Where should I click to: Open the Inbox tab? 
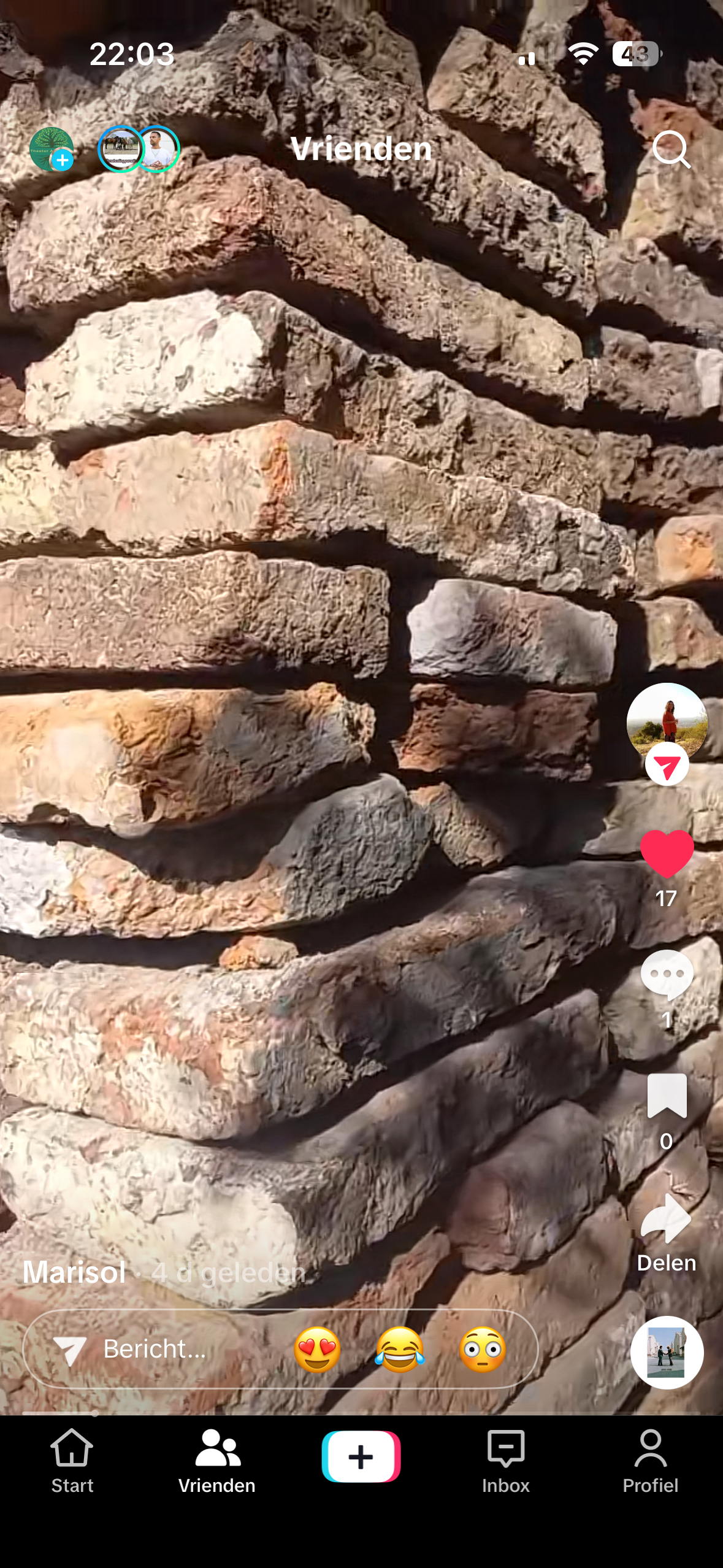coord(505,1461)
